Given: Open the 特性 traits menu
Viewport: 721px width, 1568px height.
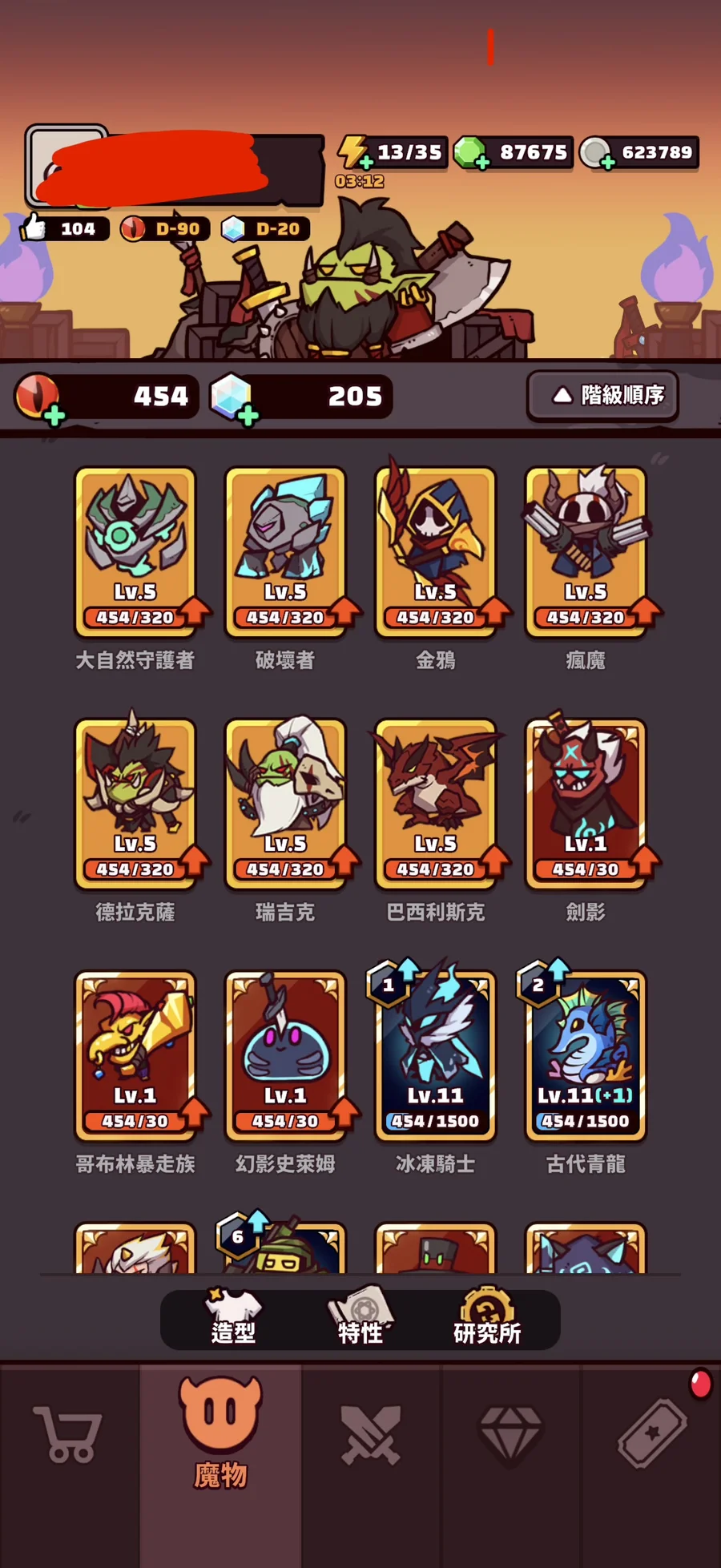Looking at the screenshot, I should 360,1319.
